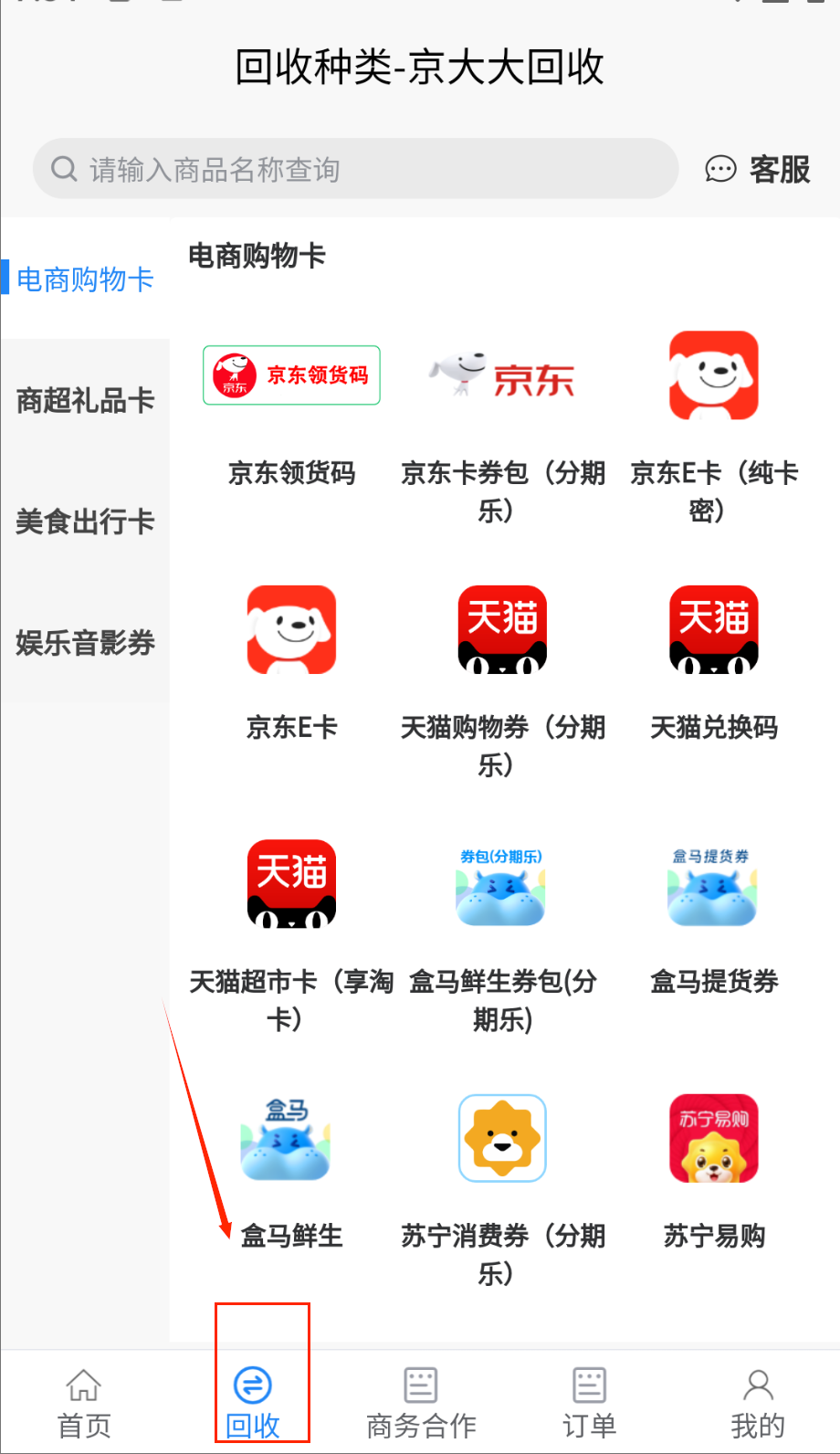This screenshot has height=1454, width=840.
Task: Open the 订单 orders tab
Action: 589,1403
